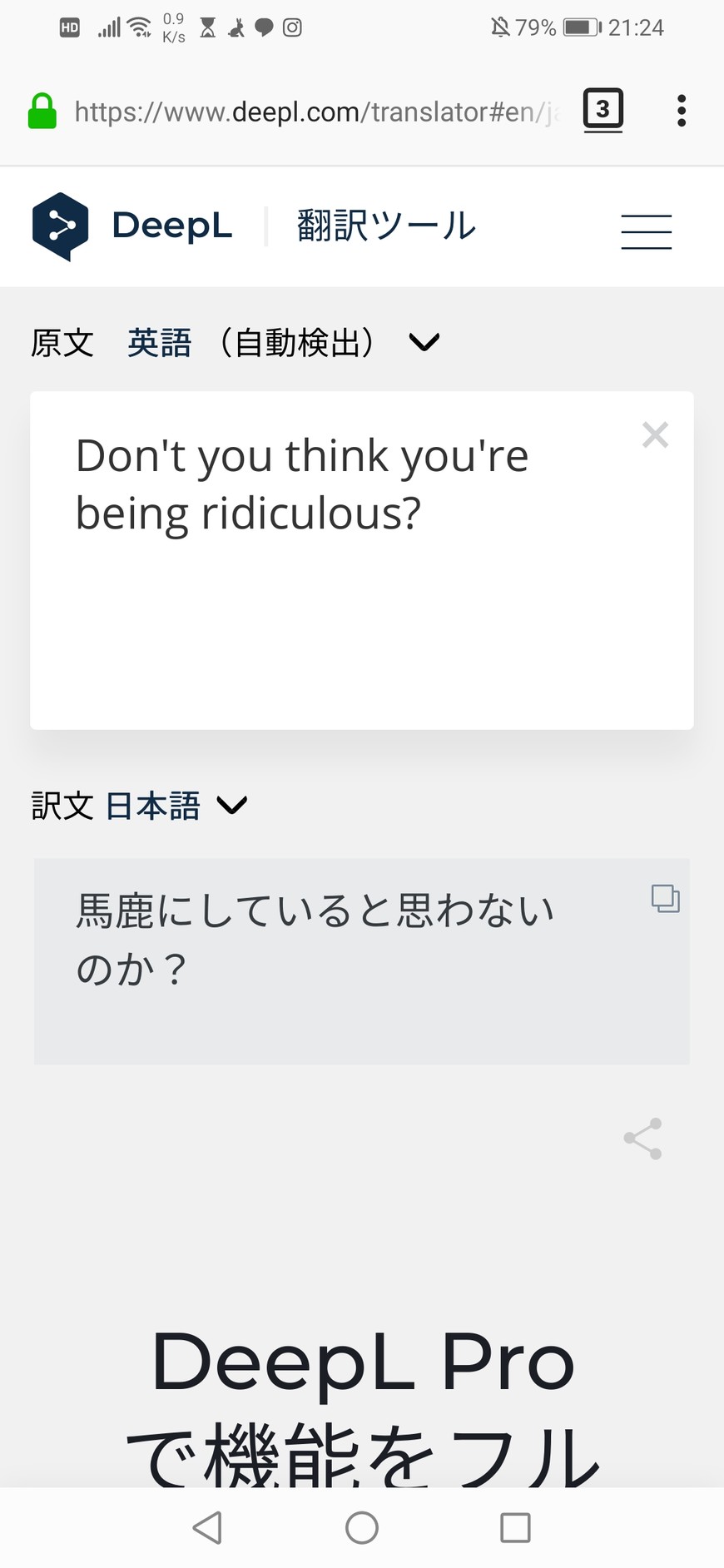724x1568 pixels.
Task: Open the DeepL logo home link
Action: click(x=131, y=226)
